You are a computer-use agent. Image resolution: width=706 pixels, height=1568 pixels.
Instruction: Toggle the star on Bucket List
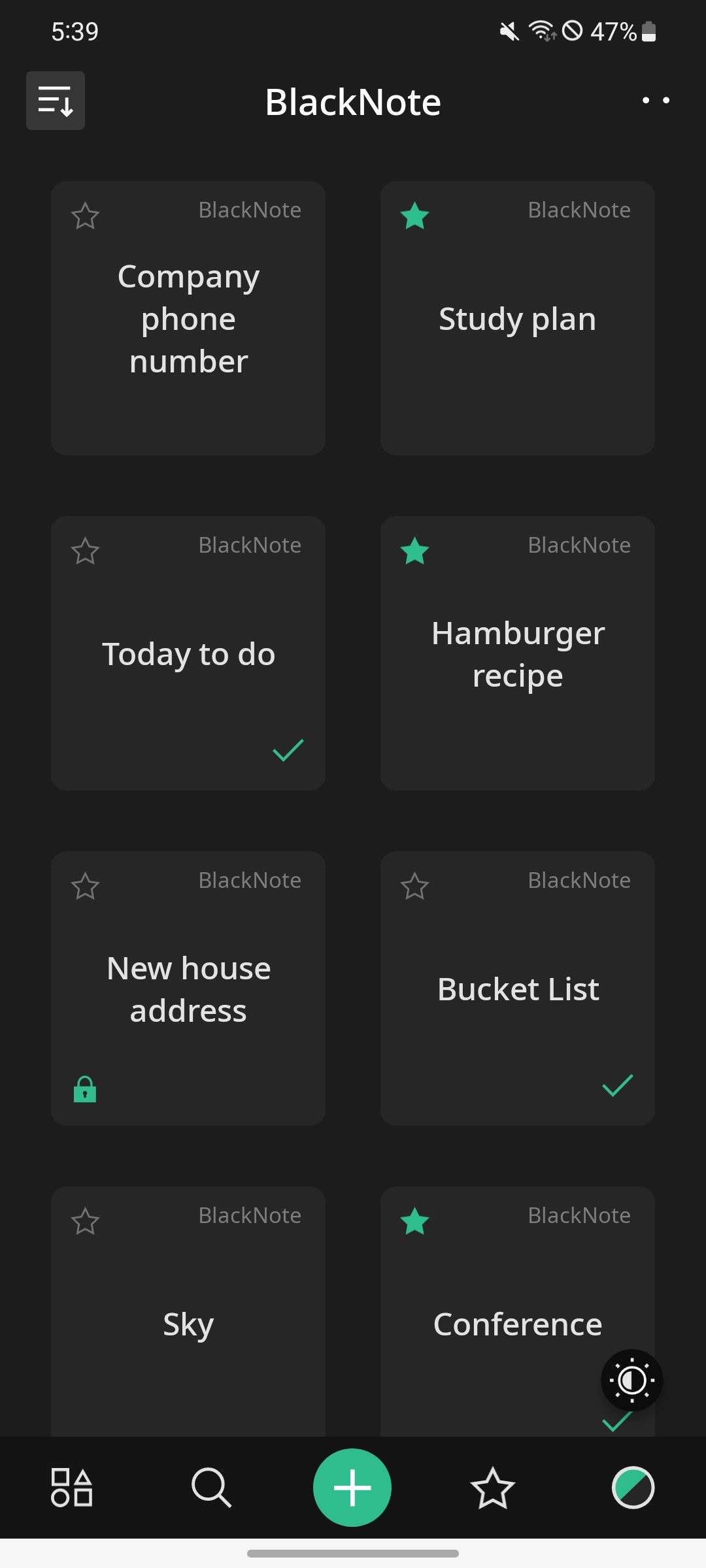pos(414,887)
